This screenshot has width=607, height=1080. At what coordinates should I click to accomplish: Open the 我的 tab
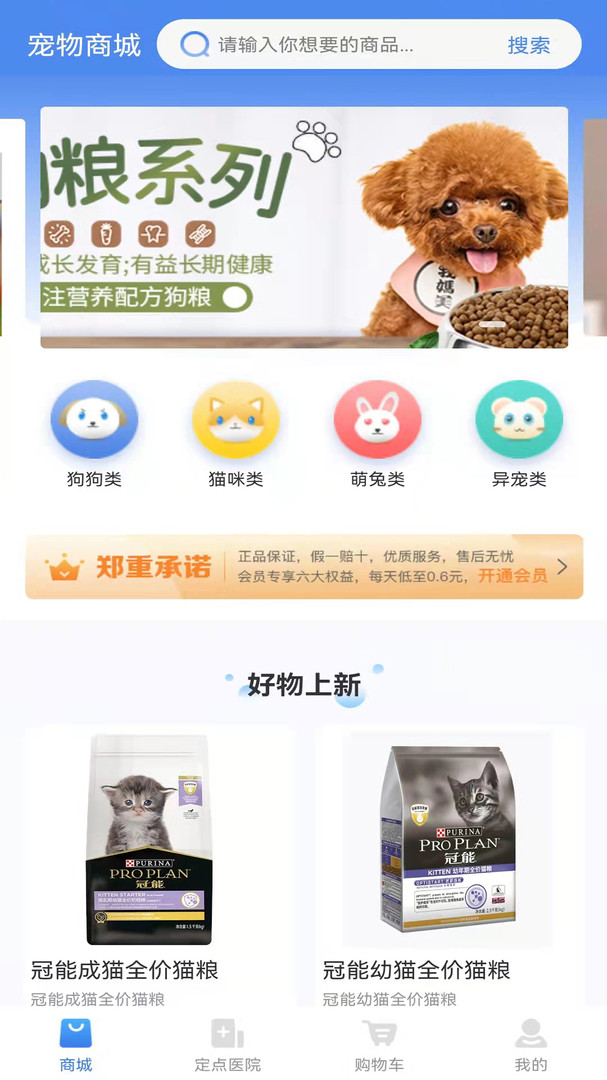(x=531, y=1045)
